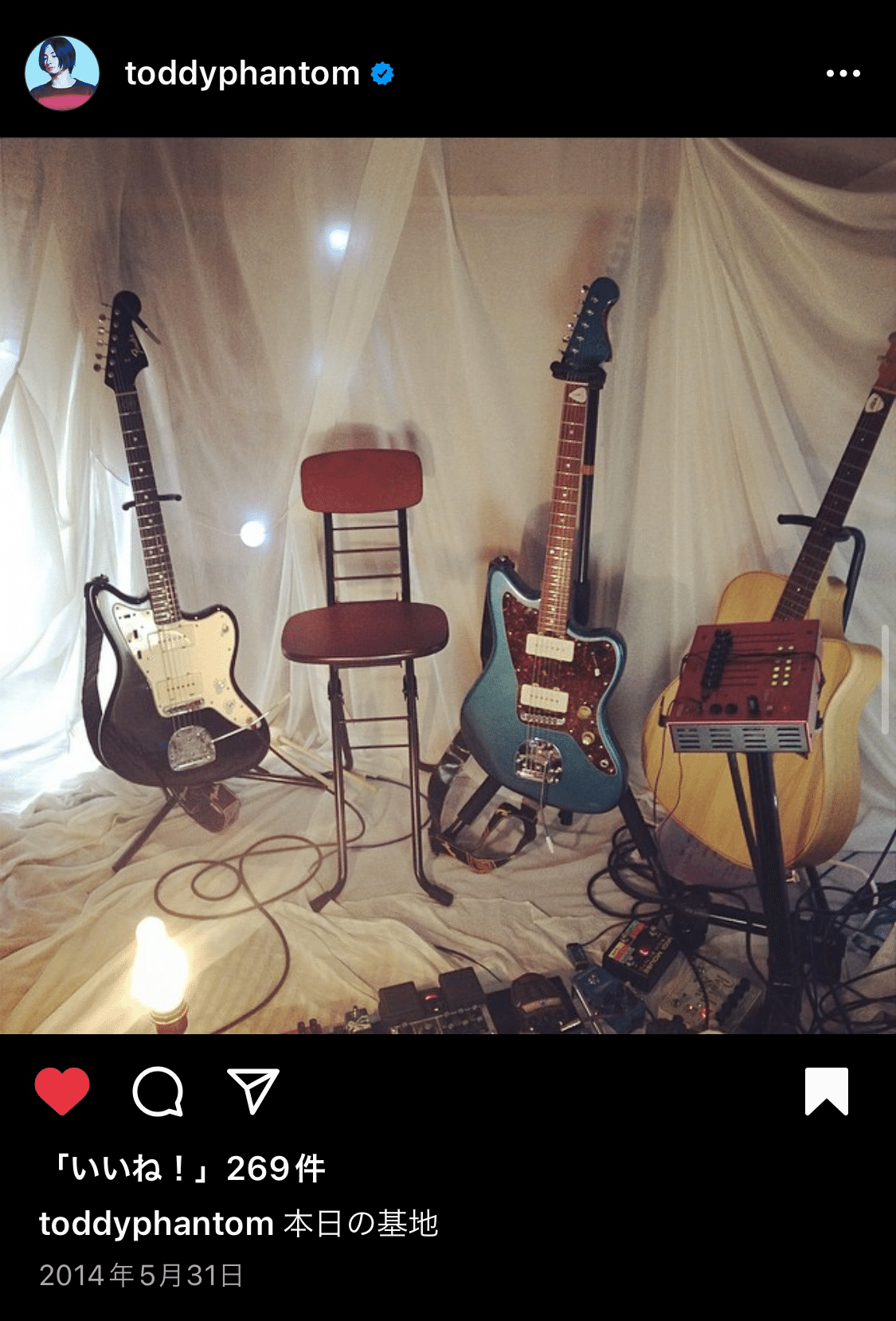Share the post with the paper plane
The height and width of the screenshot is (1321, 896).
coord(253,1091)
